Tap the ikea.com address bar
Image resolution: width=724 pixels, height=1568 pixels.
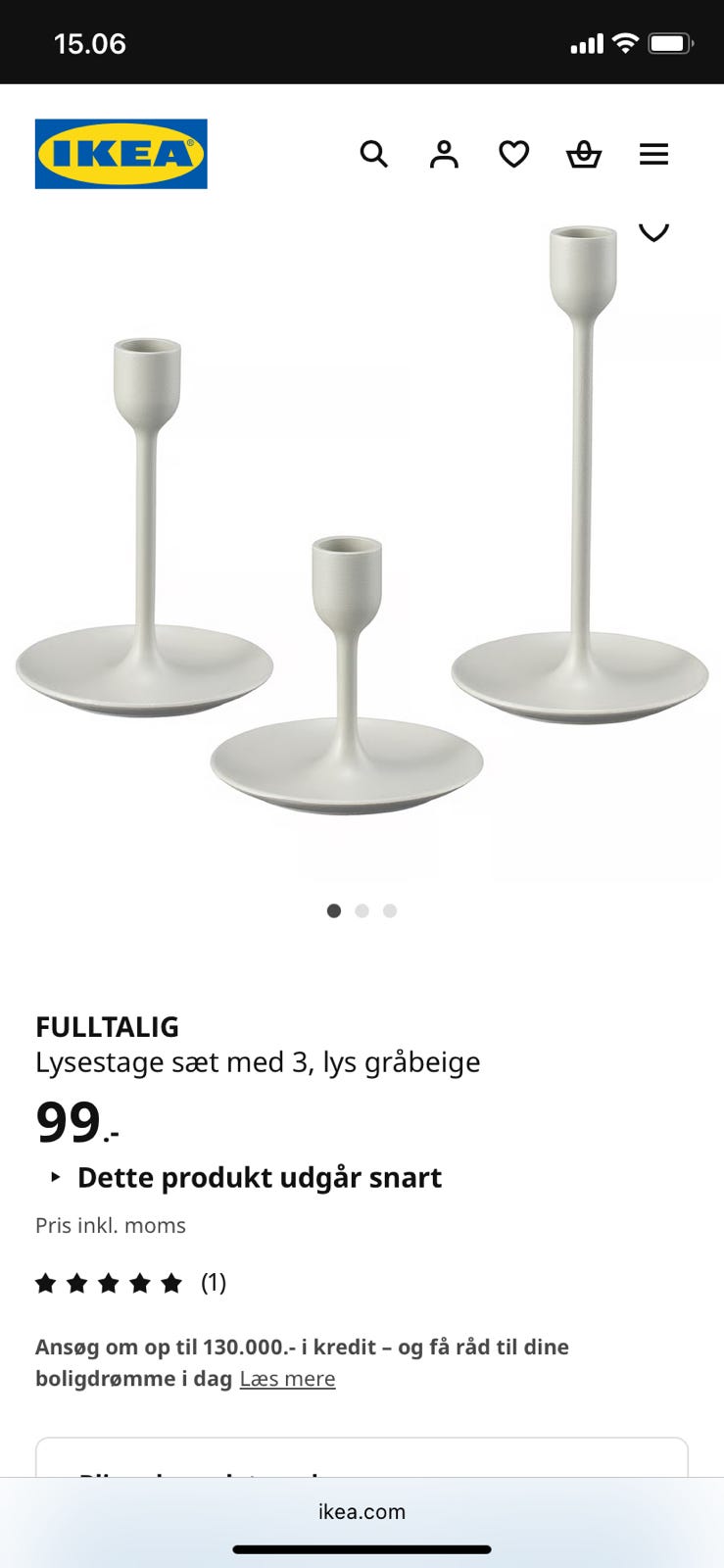[x=362, y=1511]
